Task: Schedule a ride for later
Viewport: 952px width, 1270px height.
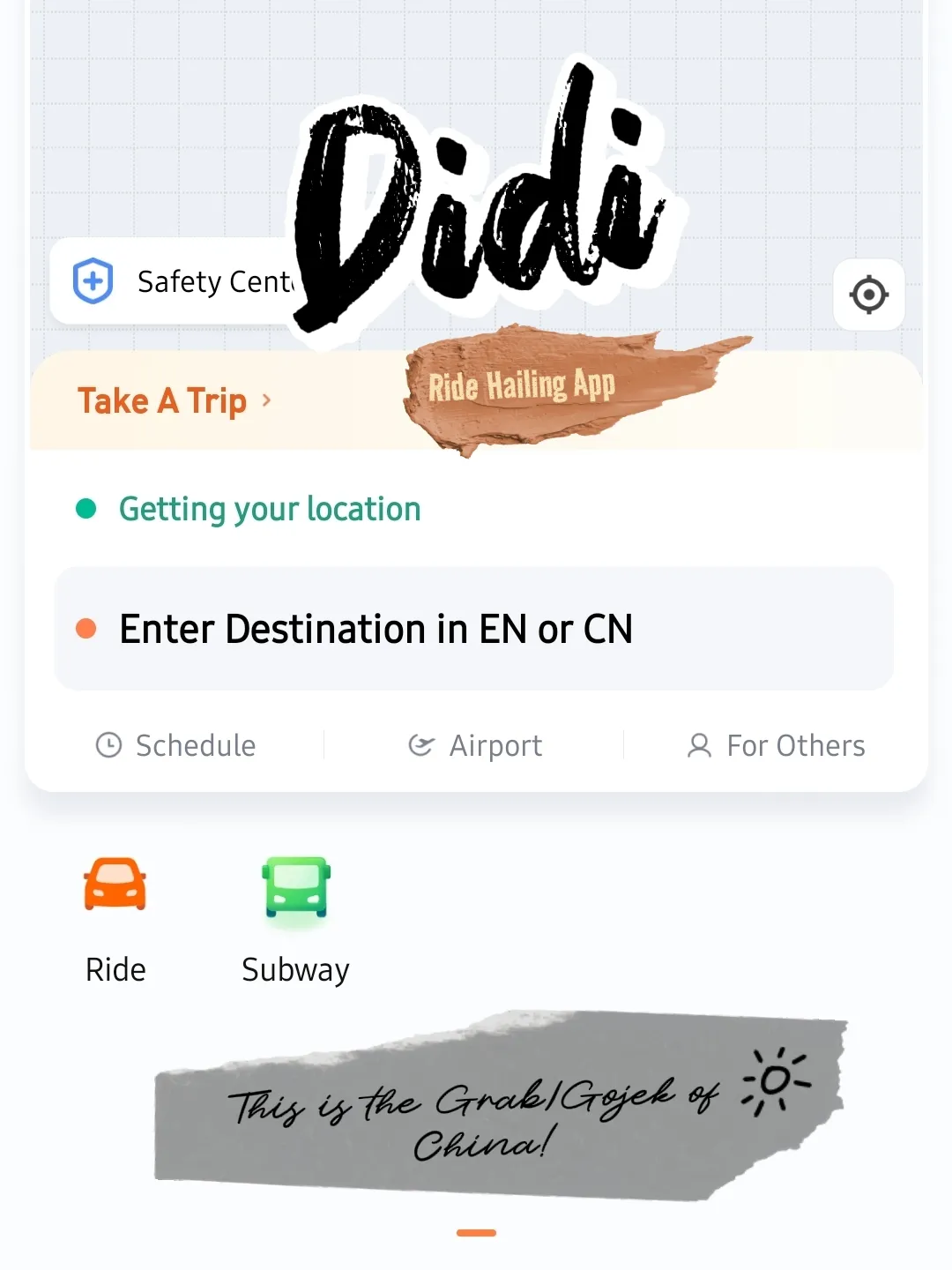Action: point(176,745)
